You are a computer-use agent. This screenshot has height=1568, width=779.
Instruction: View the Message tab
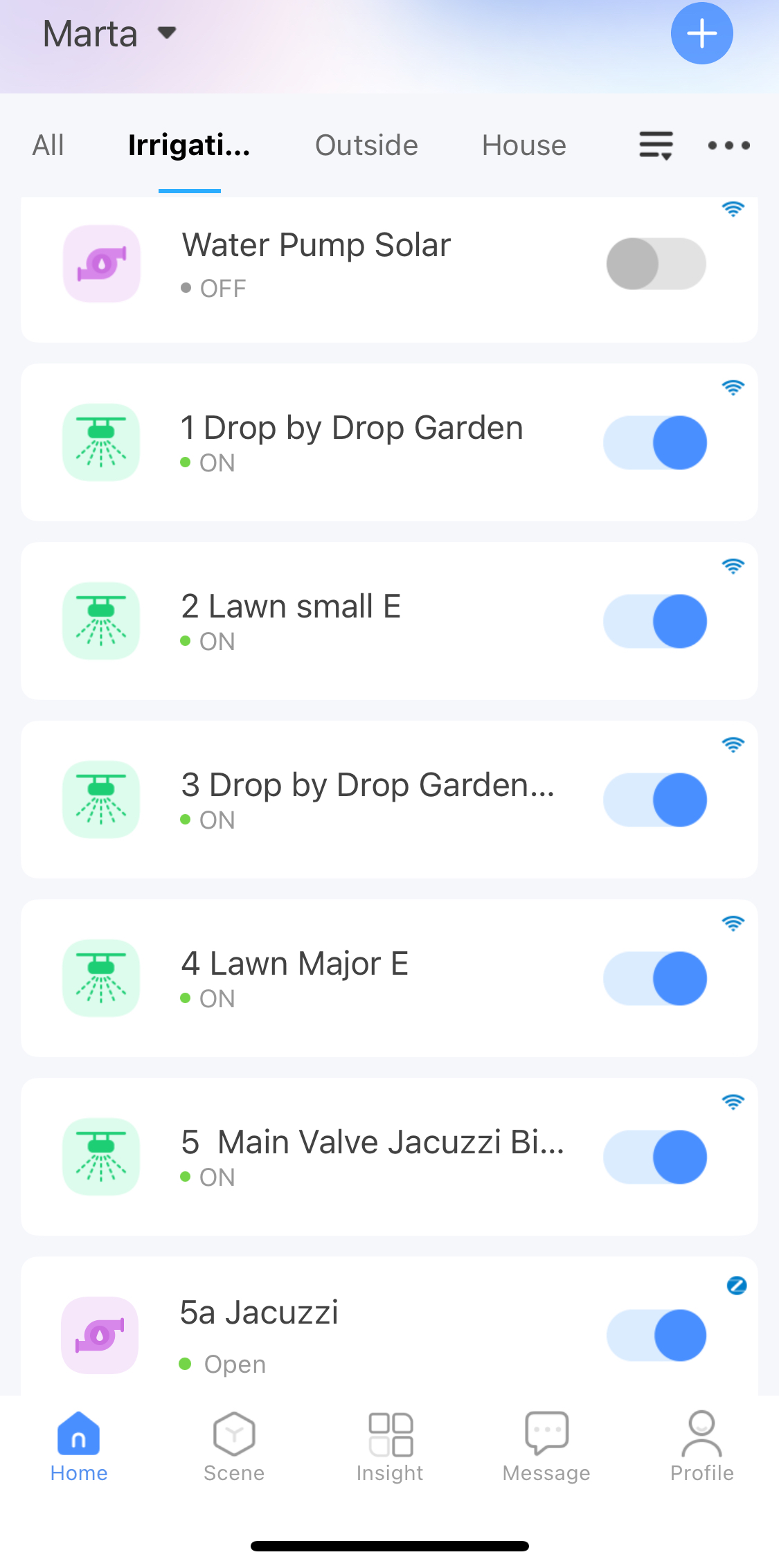(x=546, y=1446)
